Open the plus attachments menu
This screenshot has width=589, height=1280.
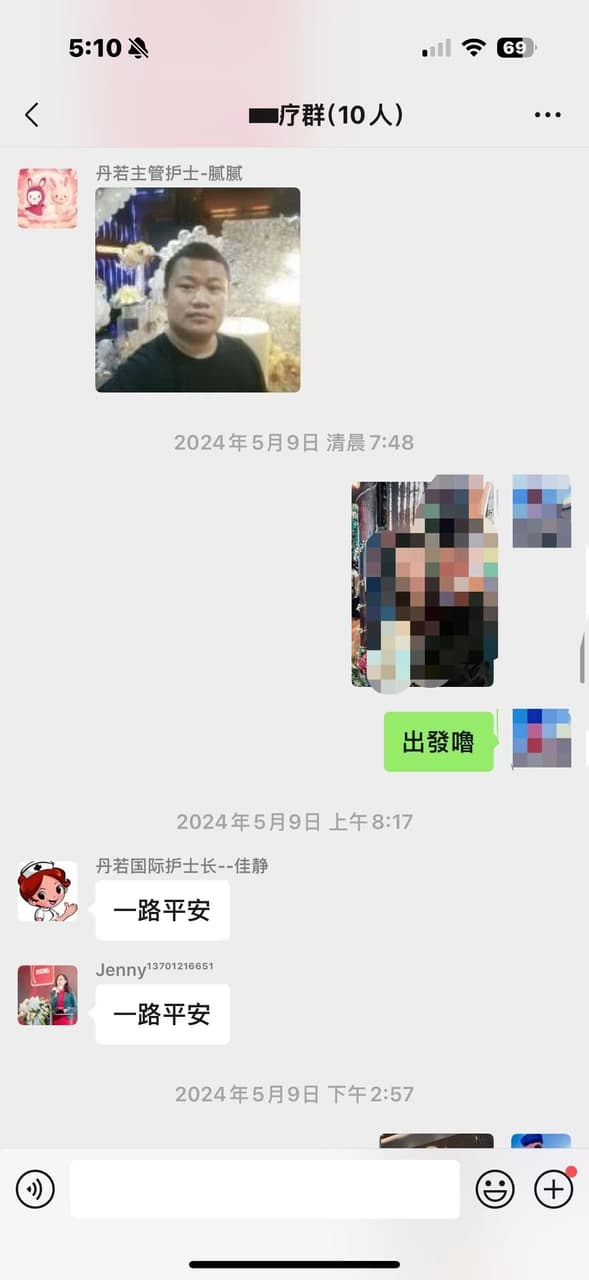(x=554, y=1189)
